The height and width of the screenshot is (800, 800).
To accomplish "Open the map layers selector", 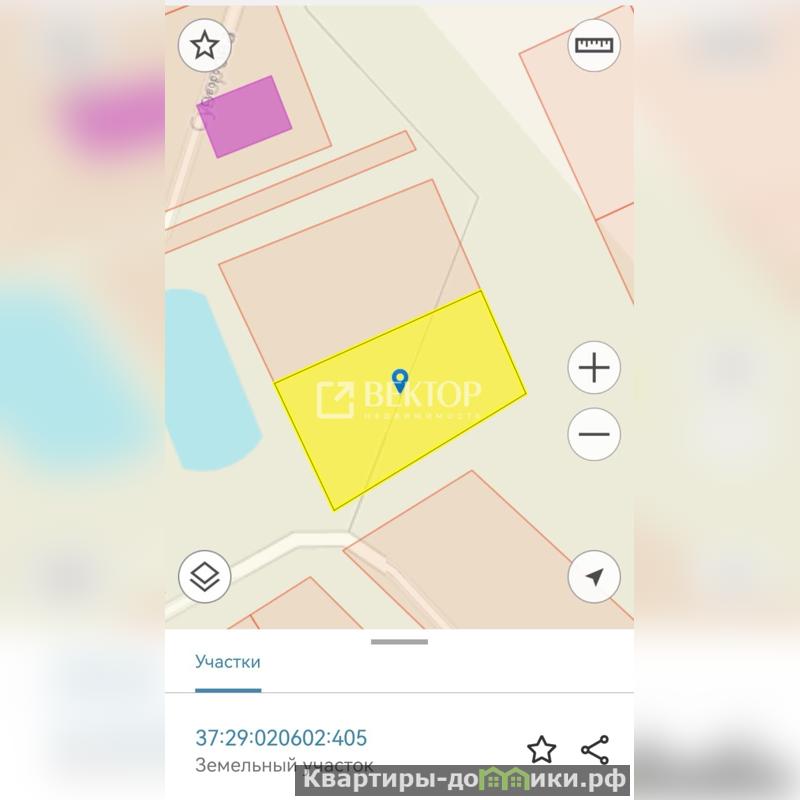I will point(205,577).
